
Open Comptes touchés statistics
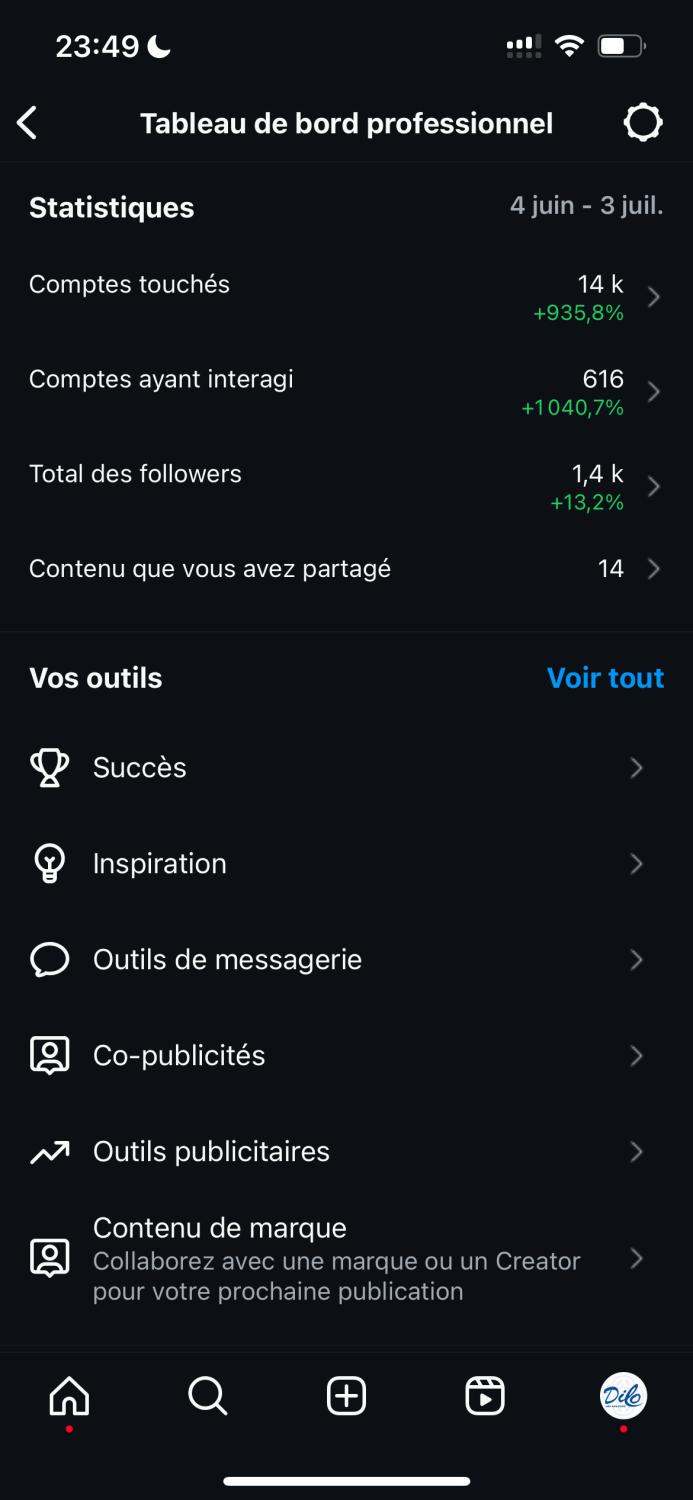[345, 297]
